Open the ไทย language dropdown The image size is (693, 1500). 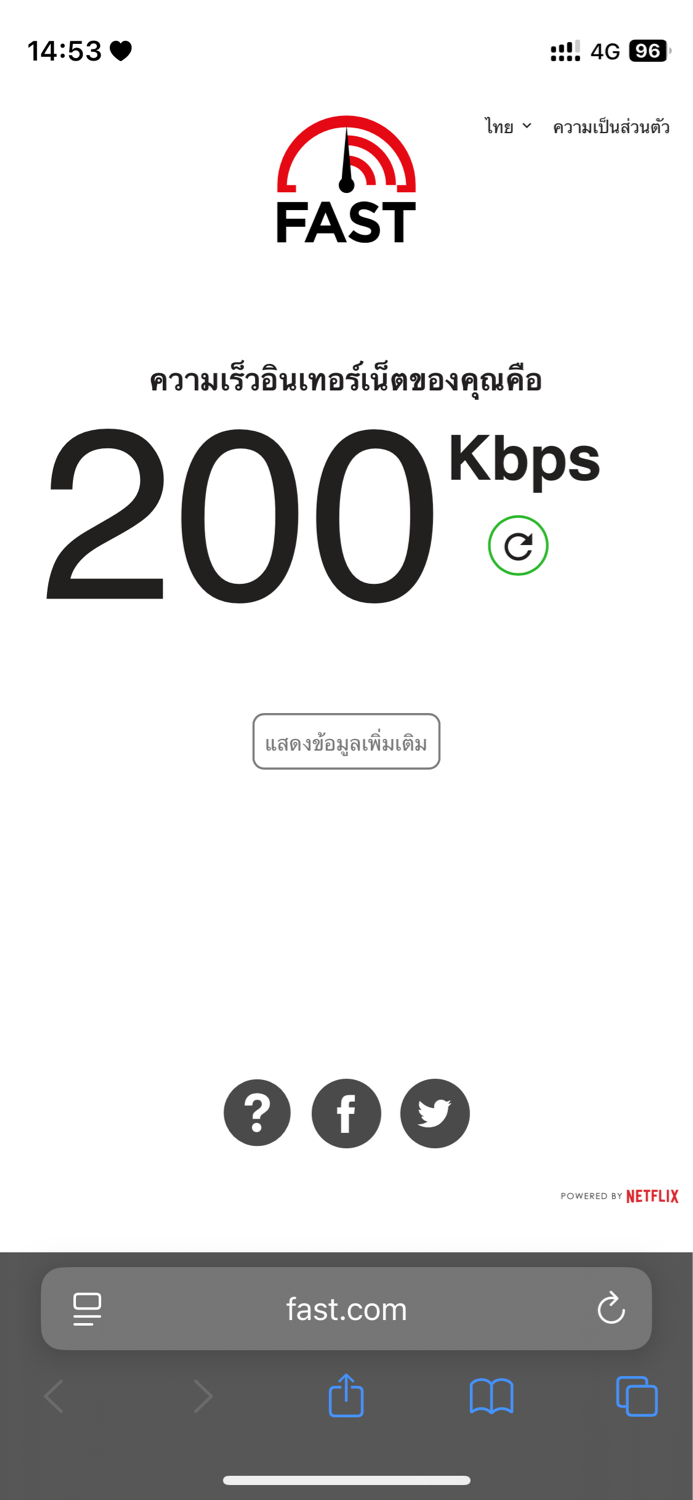coord(508,127)
